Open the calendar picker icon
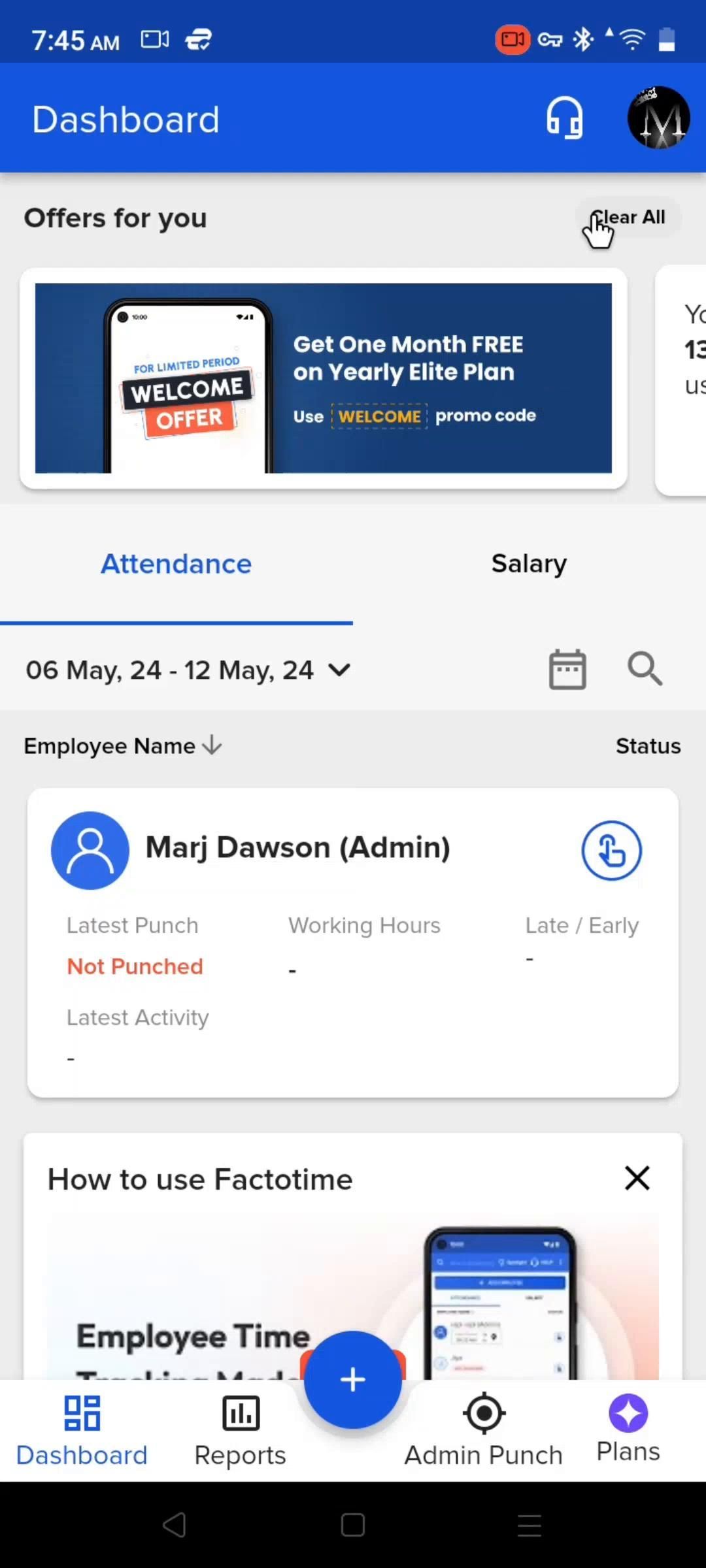Image resolution: width=706 pixels, height=1568 pixels. click(x=567, y=670)
